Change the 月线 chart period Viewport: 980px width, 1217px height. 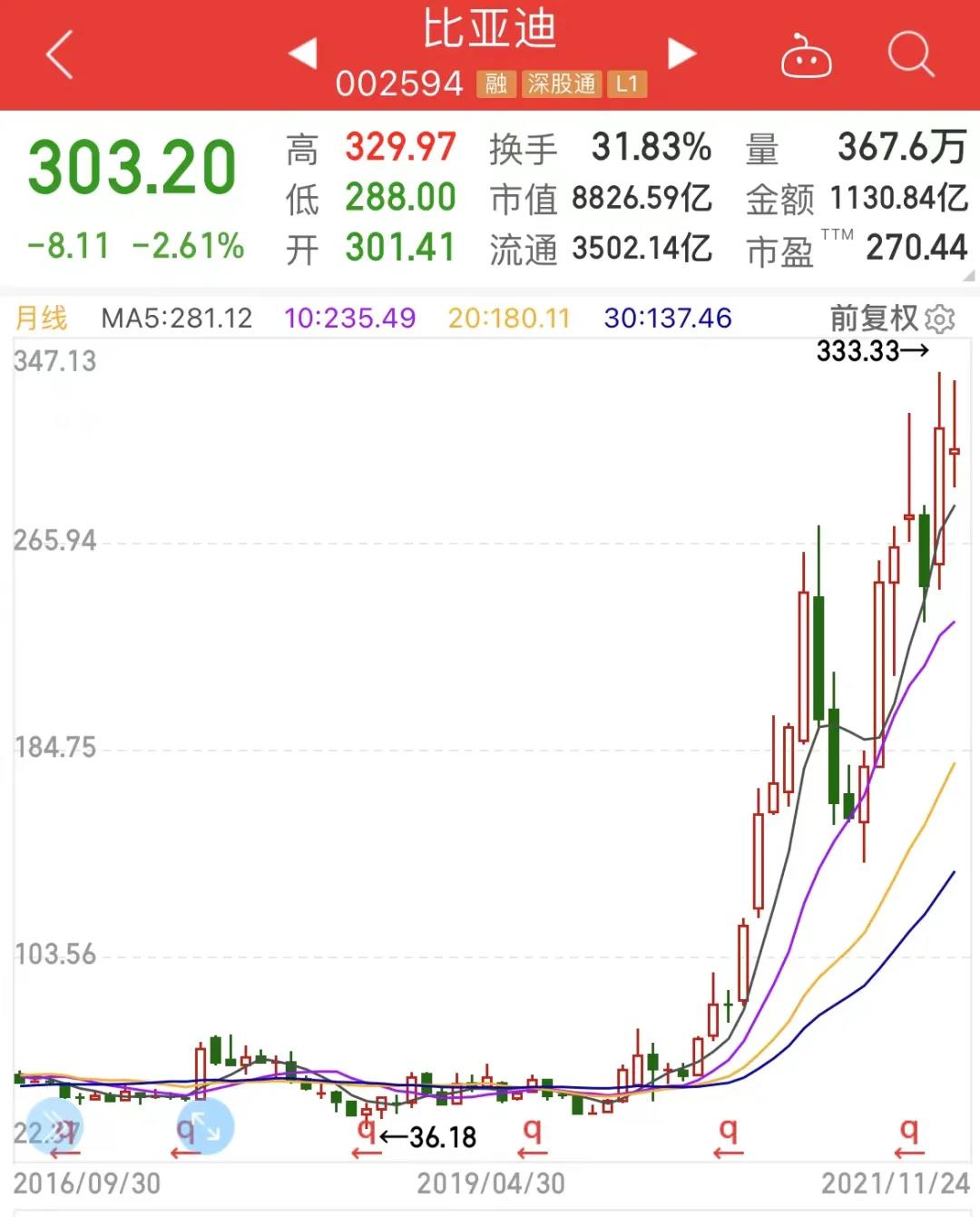[42, 318]
